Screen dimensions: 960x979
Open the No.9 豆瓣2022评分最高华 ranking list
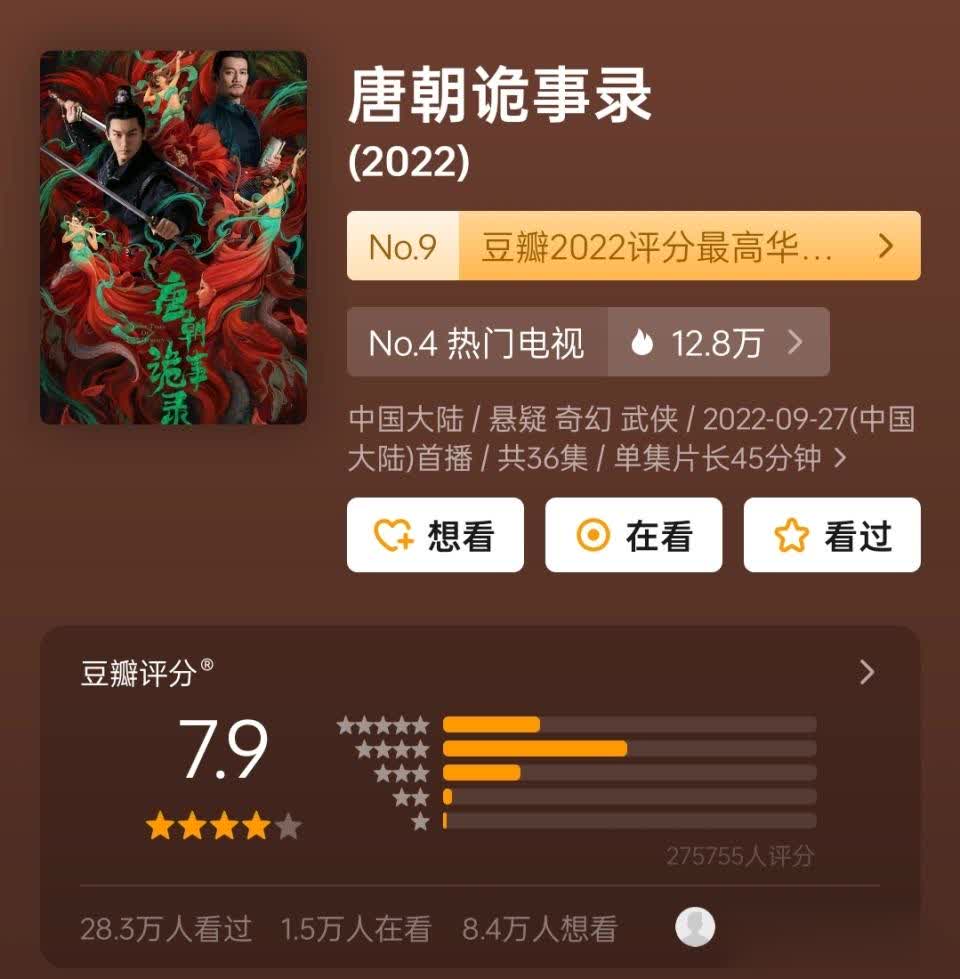(633, 246)
